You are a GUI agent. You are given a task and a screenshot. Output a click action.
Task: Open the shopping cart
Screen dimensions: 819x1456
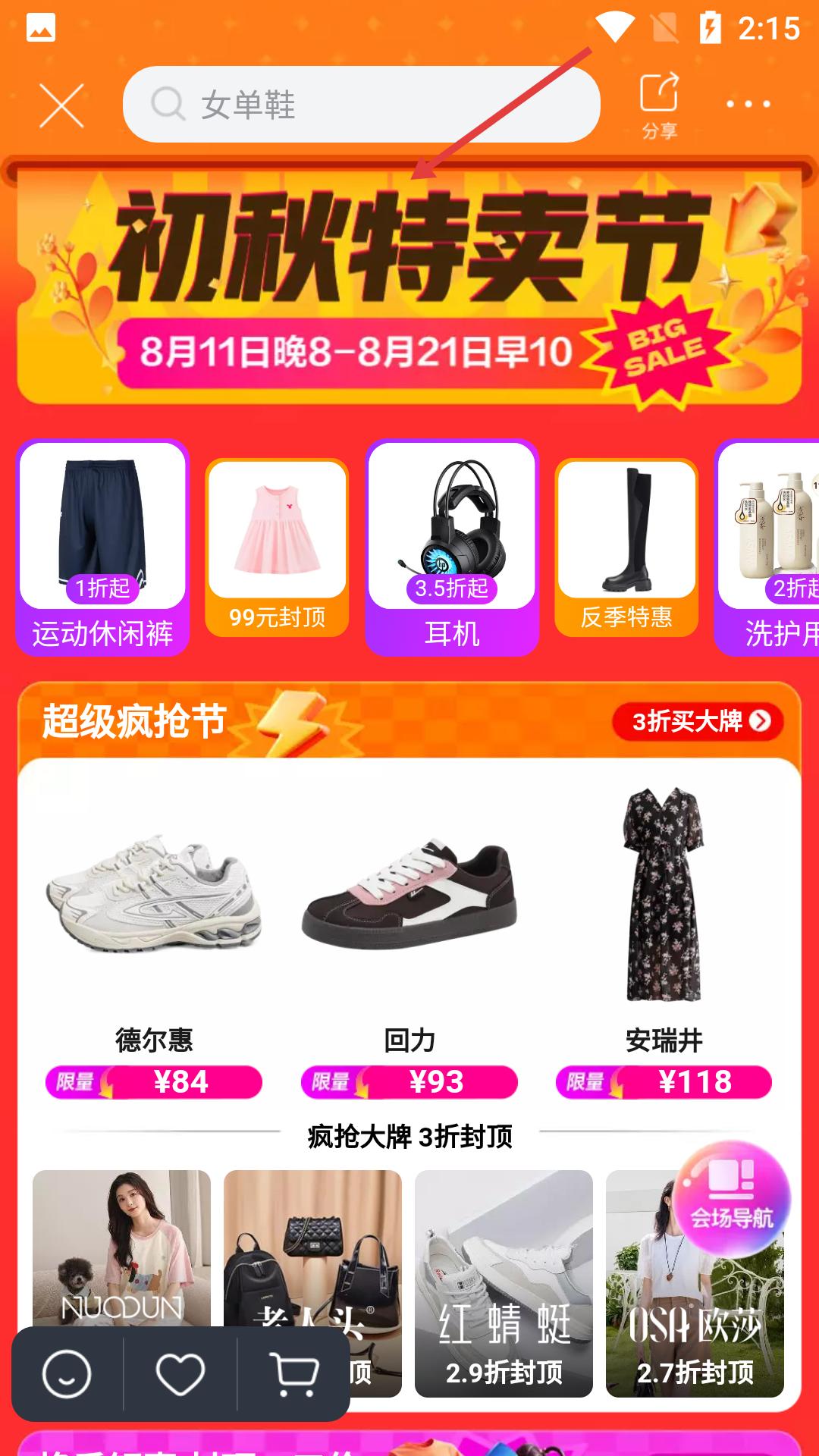pyautogui.click(x=294, y=1374)
